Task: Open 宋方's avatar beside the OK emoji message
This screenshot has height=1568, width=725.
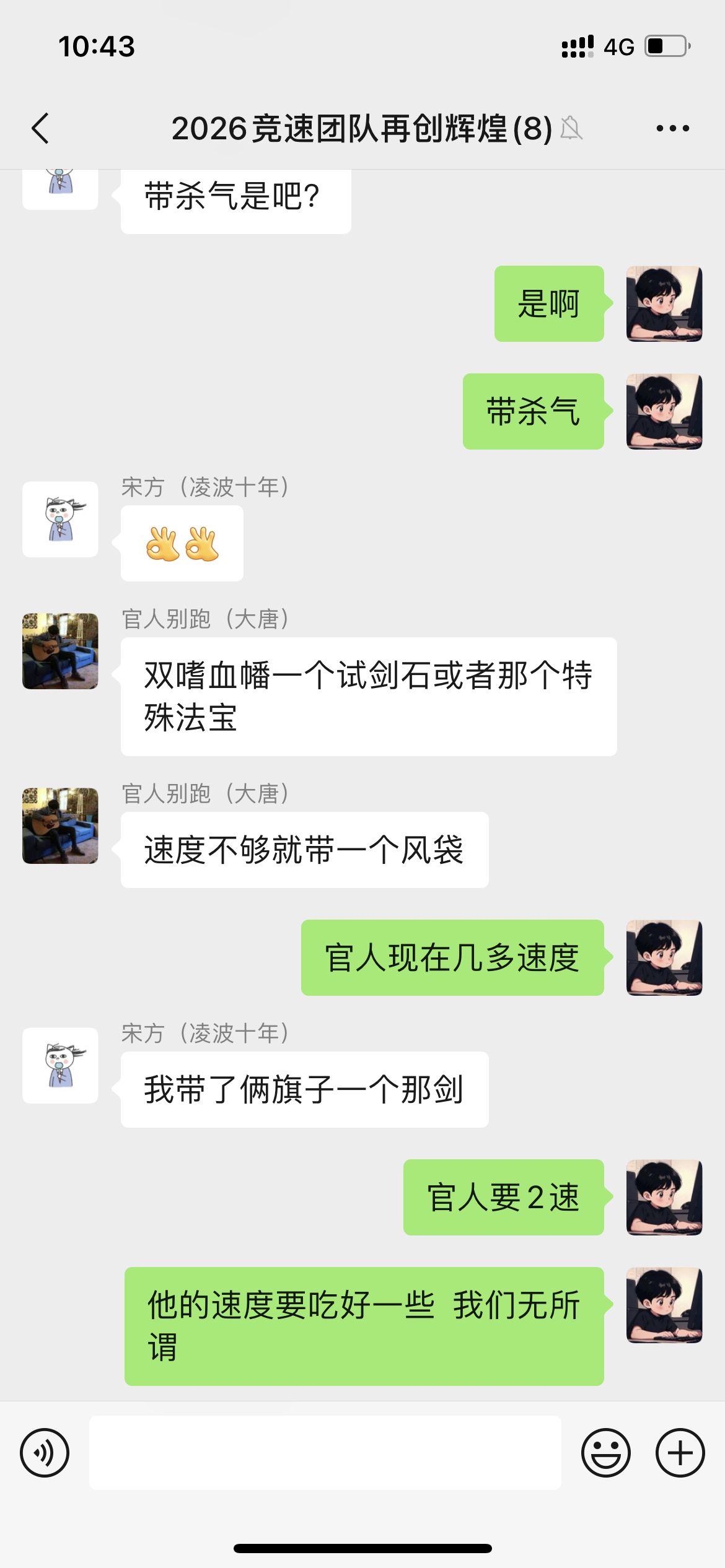Action: (60, 520)
